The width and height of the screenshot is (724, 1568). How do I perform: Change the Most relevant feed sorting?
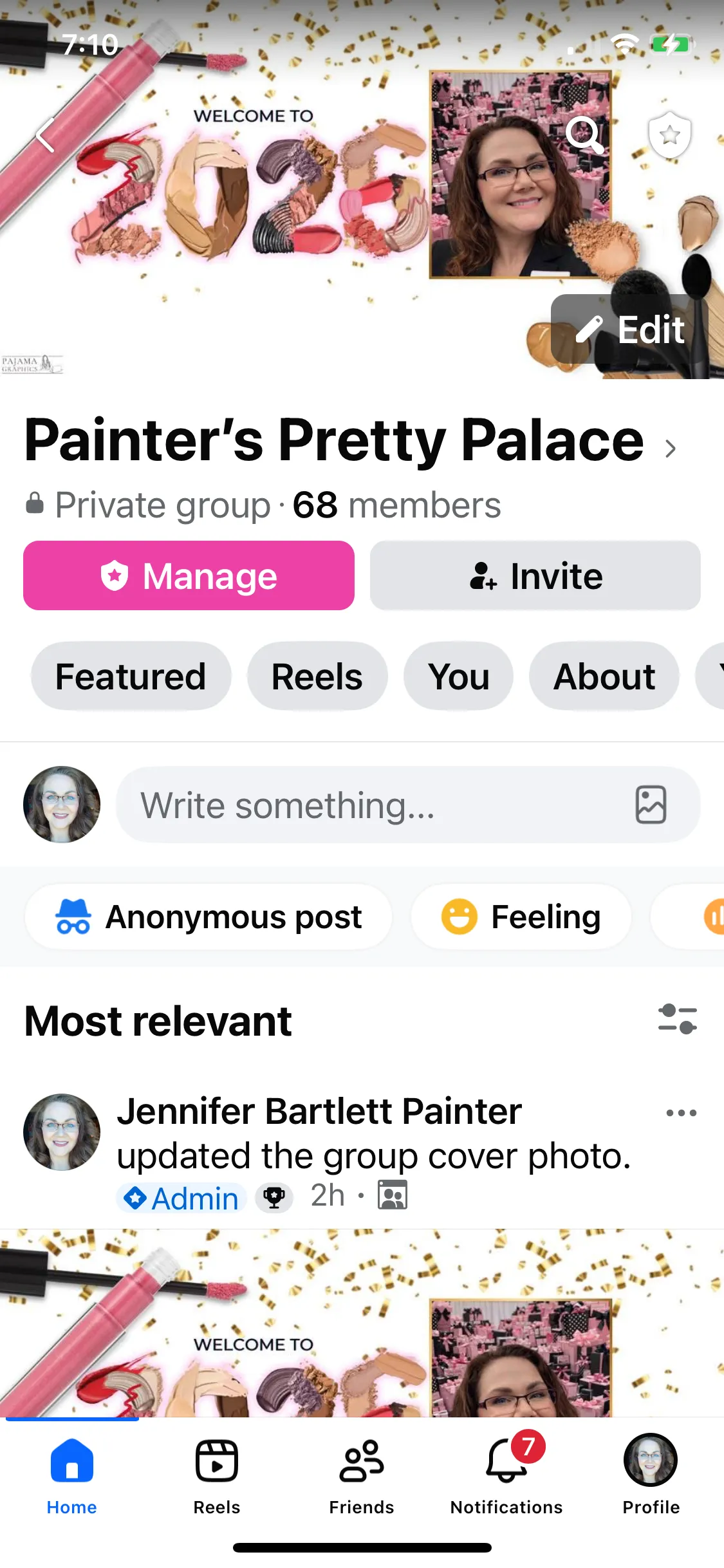[677, 1020]
